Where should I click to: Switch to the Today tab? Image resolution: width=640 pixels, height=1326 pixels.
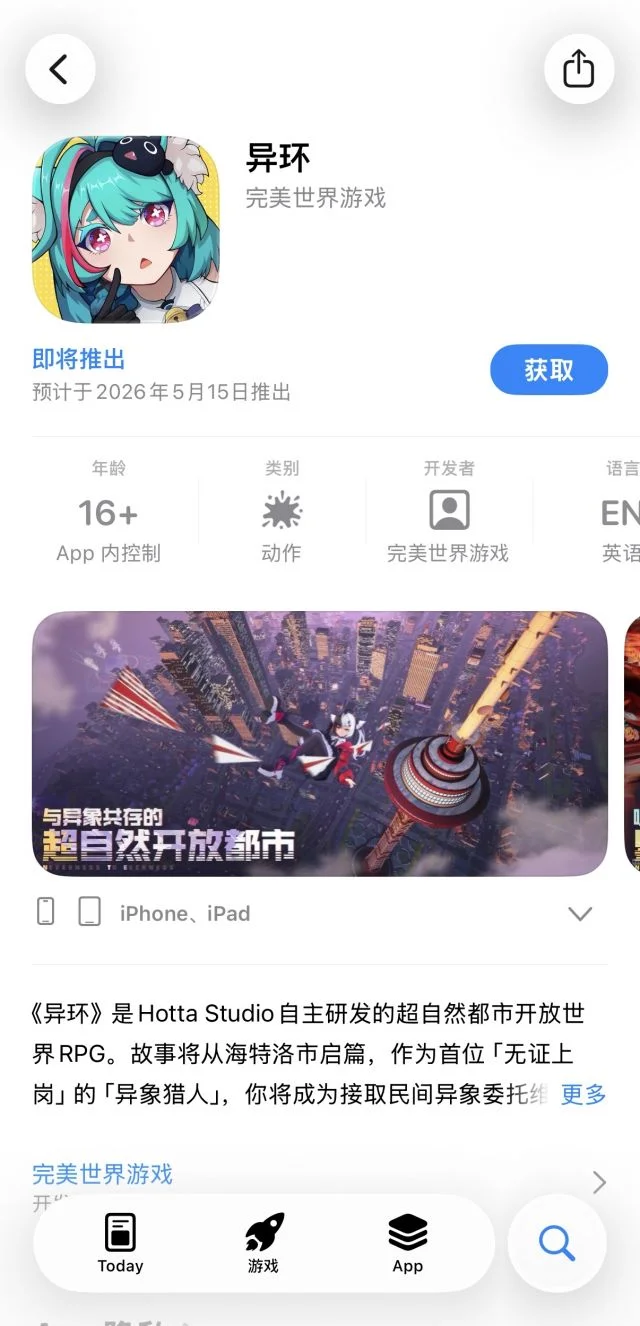tap(120, 1243)
